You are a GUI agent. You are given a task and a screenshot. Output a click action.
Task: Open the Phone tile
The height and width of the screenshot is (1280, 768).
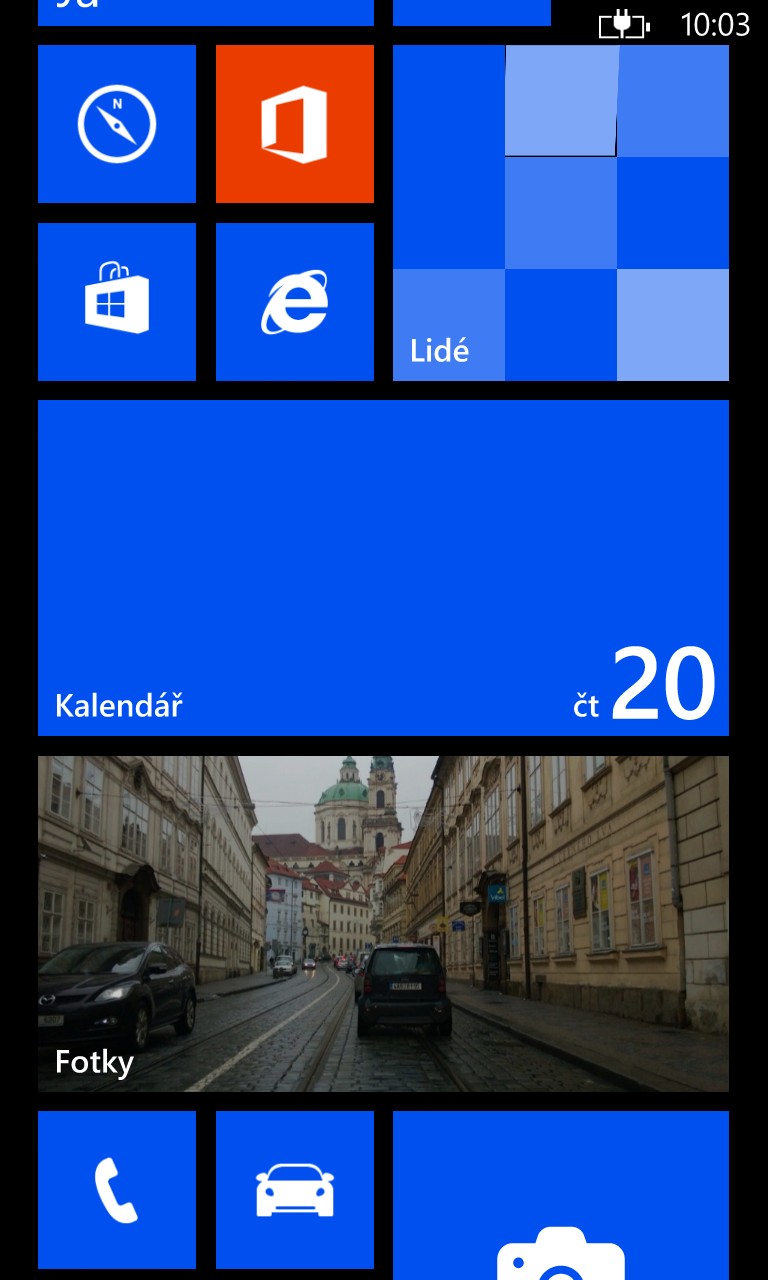click(x=117, y=1190)
